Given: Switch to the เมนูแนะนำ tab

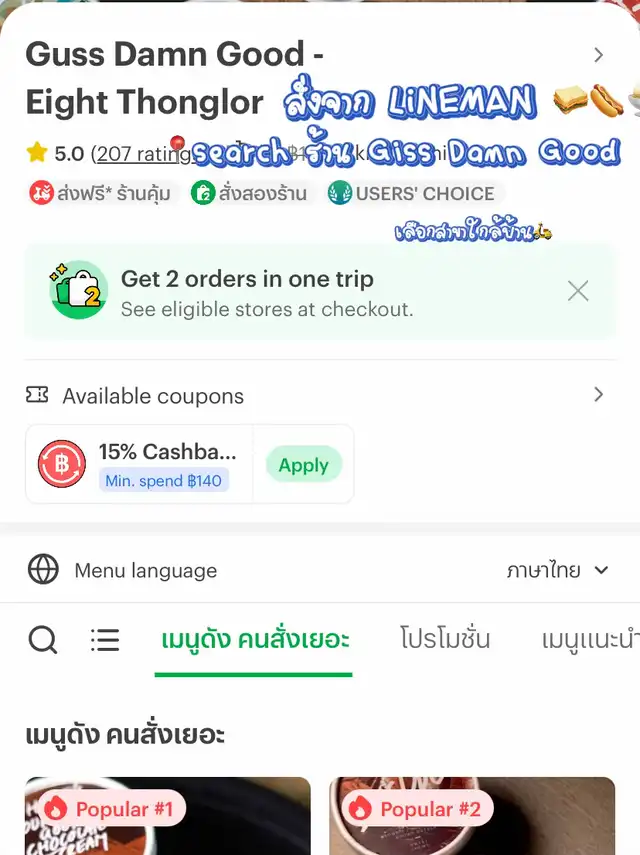Looking at the screenshot, I should tap(590, 639).
